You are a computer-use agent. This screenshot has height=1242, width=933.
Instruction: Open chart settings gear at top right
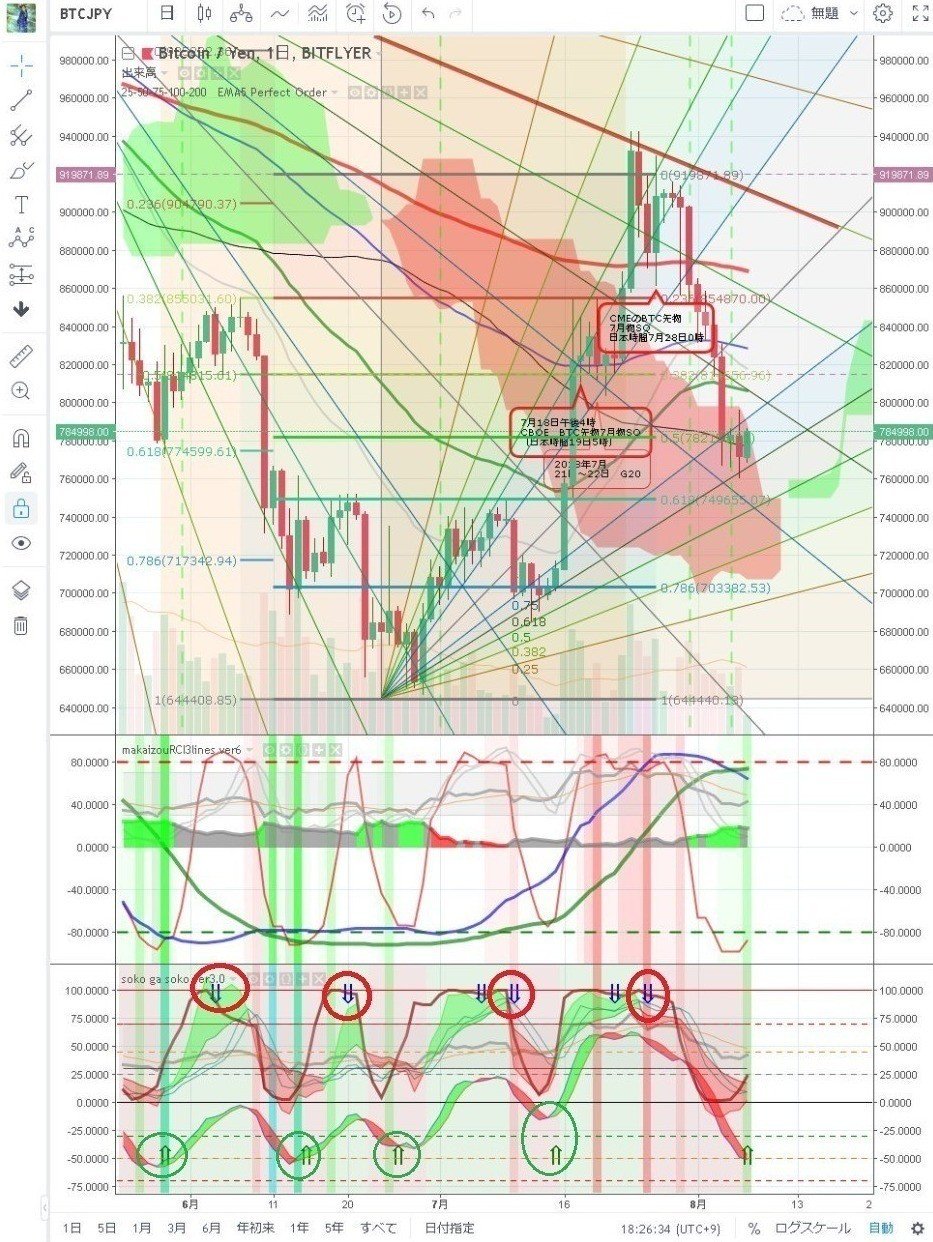point(882,14)
